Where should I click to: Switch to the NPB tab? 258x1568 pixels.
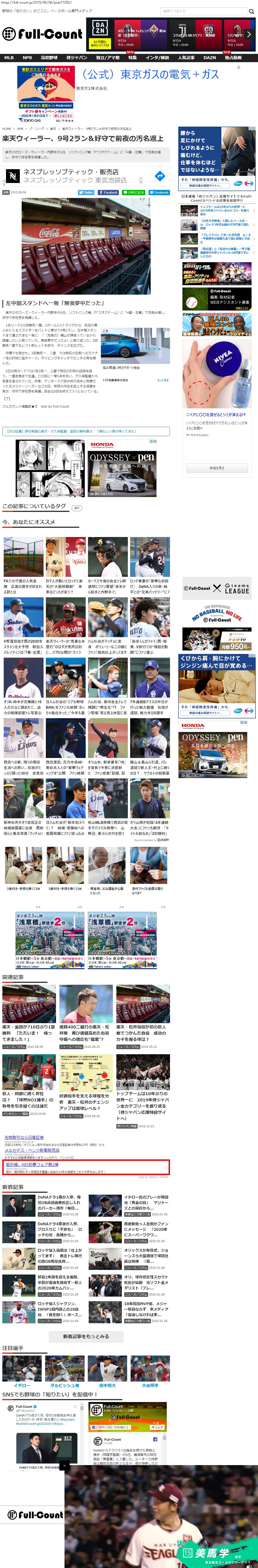(27, 58)
